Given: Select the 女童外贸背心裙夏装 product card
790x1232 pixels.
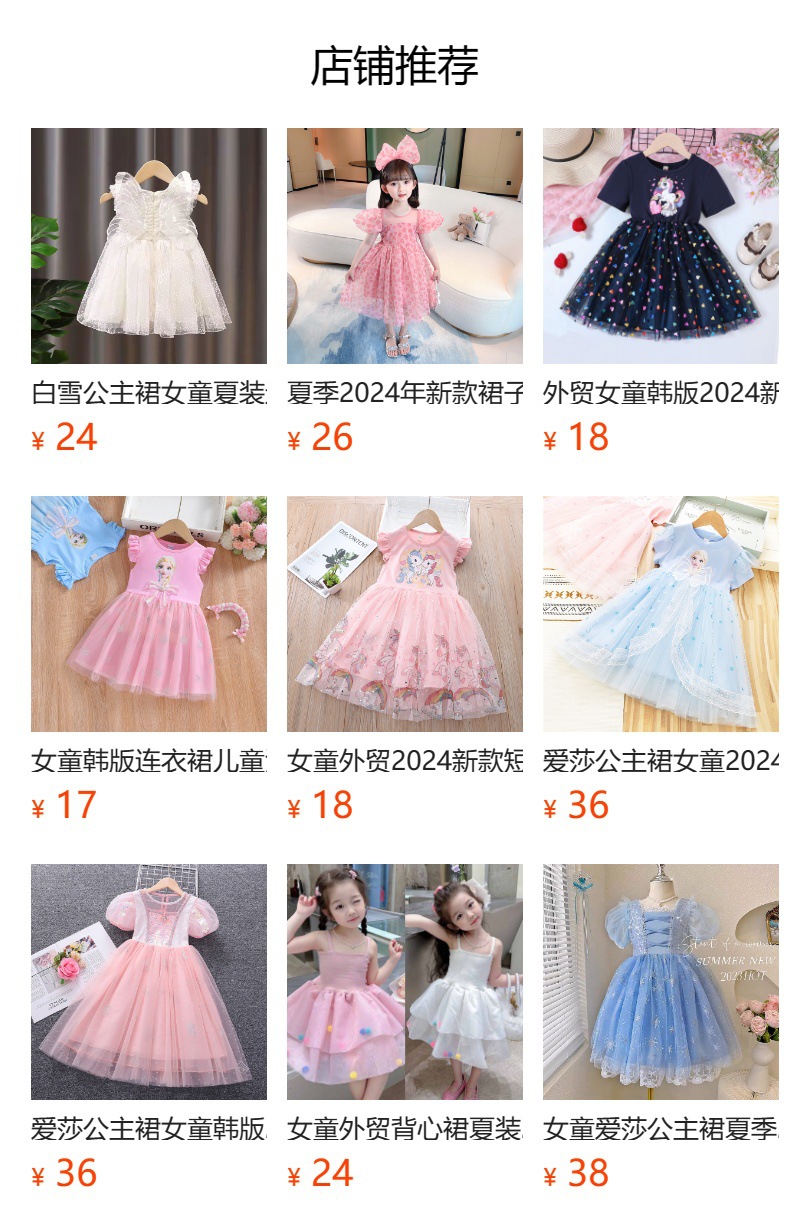Looking at the screenshot, I should tap(405, 982).
